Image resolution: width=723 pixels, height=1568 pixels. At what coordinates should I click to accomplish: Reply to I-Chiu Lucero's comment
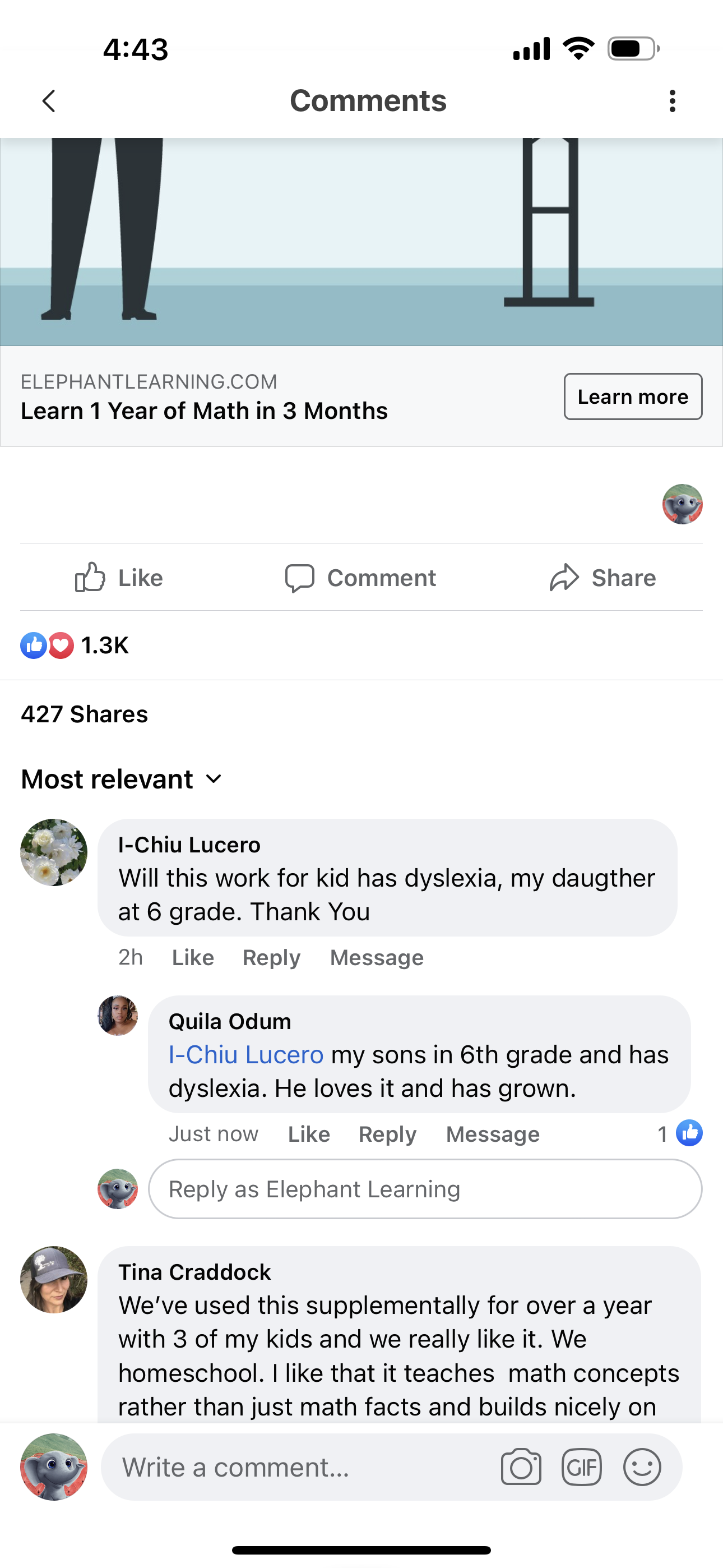[271, 957]
